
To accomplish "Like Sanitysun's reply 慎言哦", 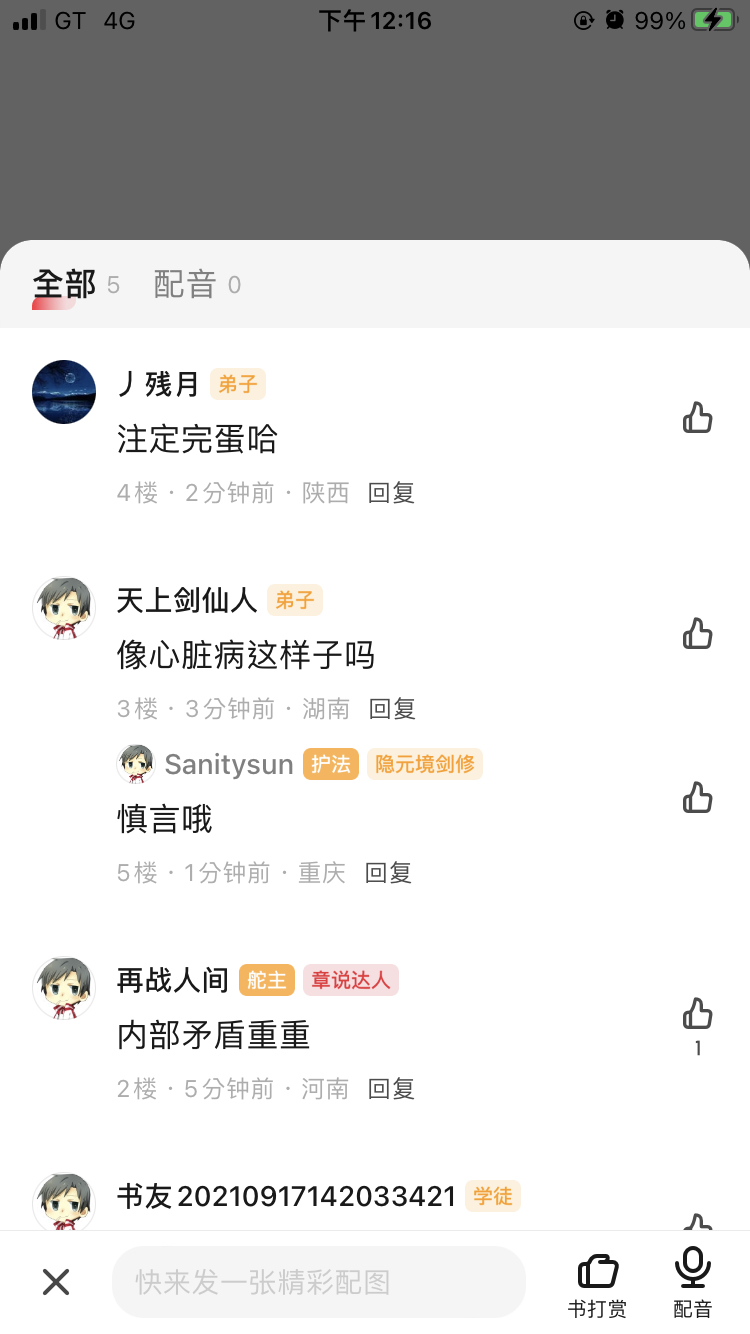I will pyautogui.click(x=697, y=797).
